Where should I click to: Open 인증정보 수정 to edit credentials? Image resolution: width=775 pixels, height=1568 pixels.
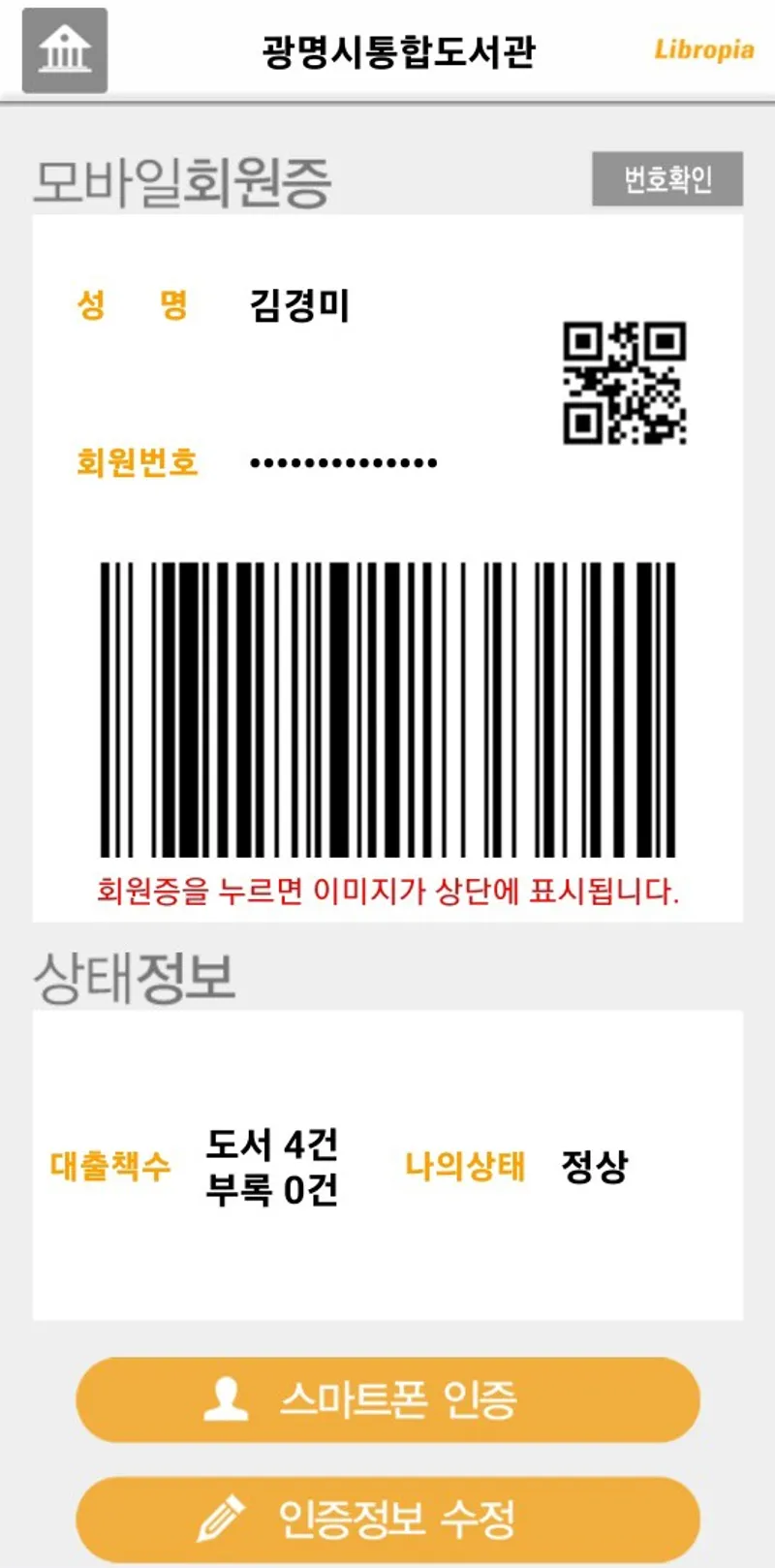click(x=387, y=1519)
